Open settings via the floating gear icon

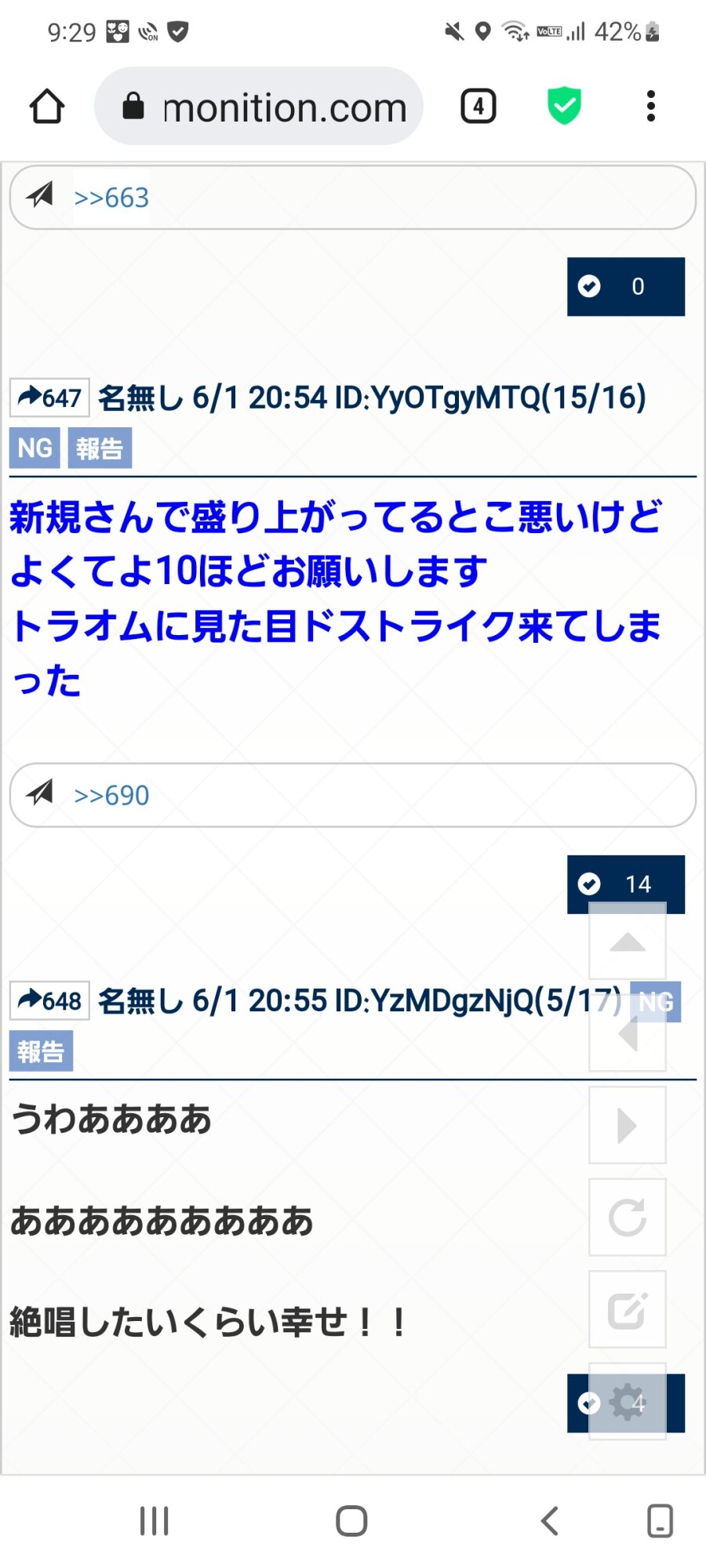tap(628, 1402)
